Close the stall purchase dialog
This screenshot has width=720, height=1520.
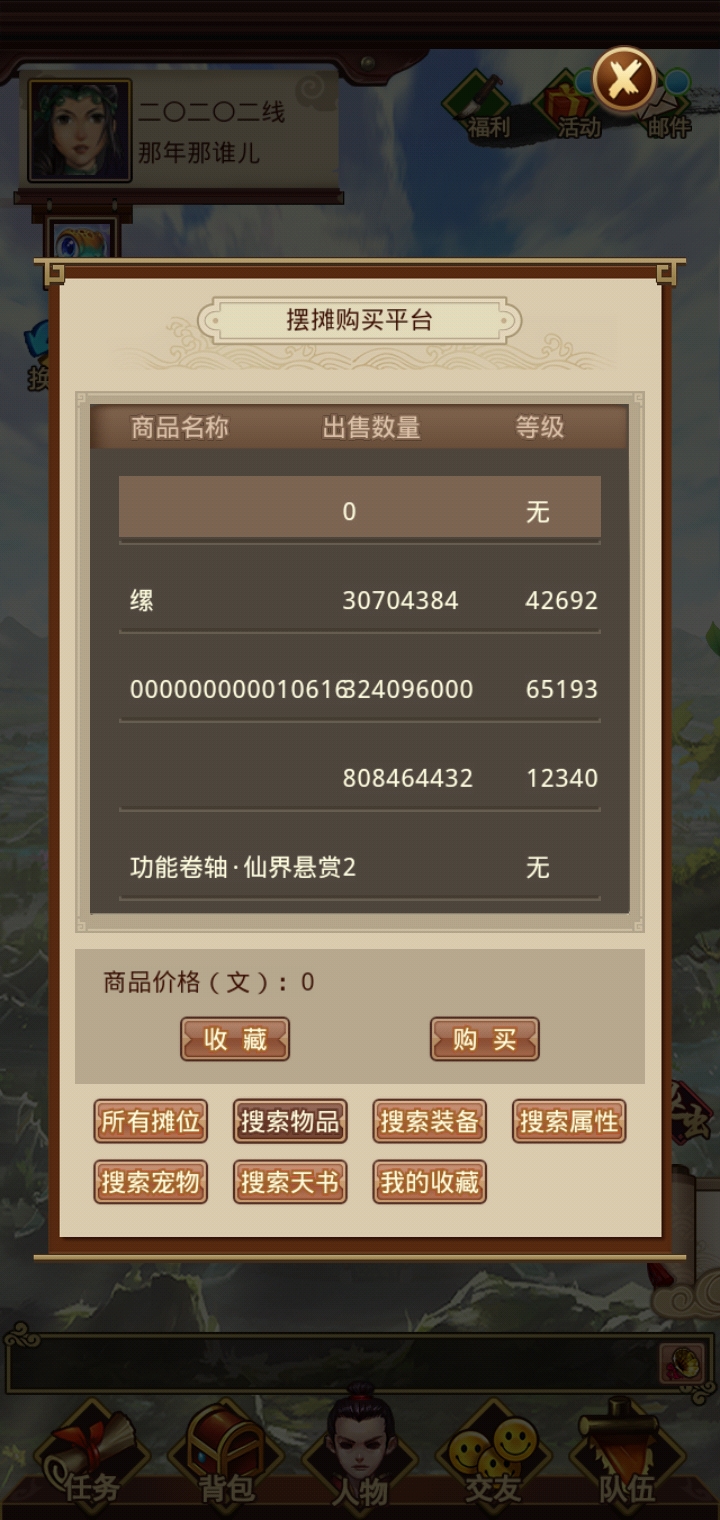click(624, 79)
